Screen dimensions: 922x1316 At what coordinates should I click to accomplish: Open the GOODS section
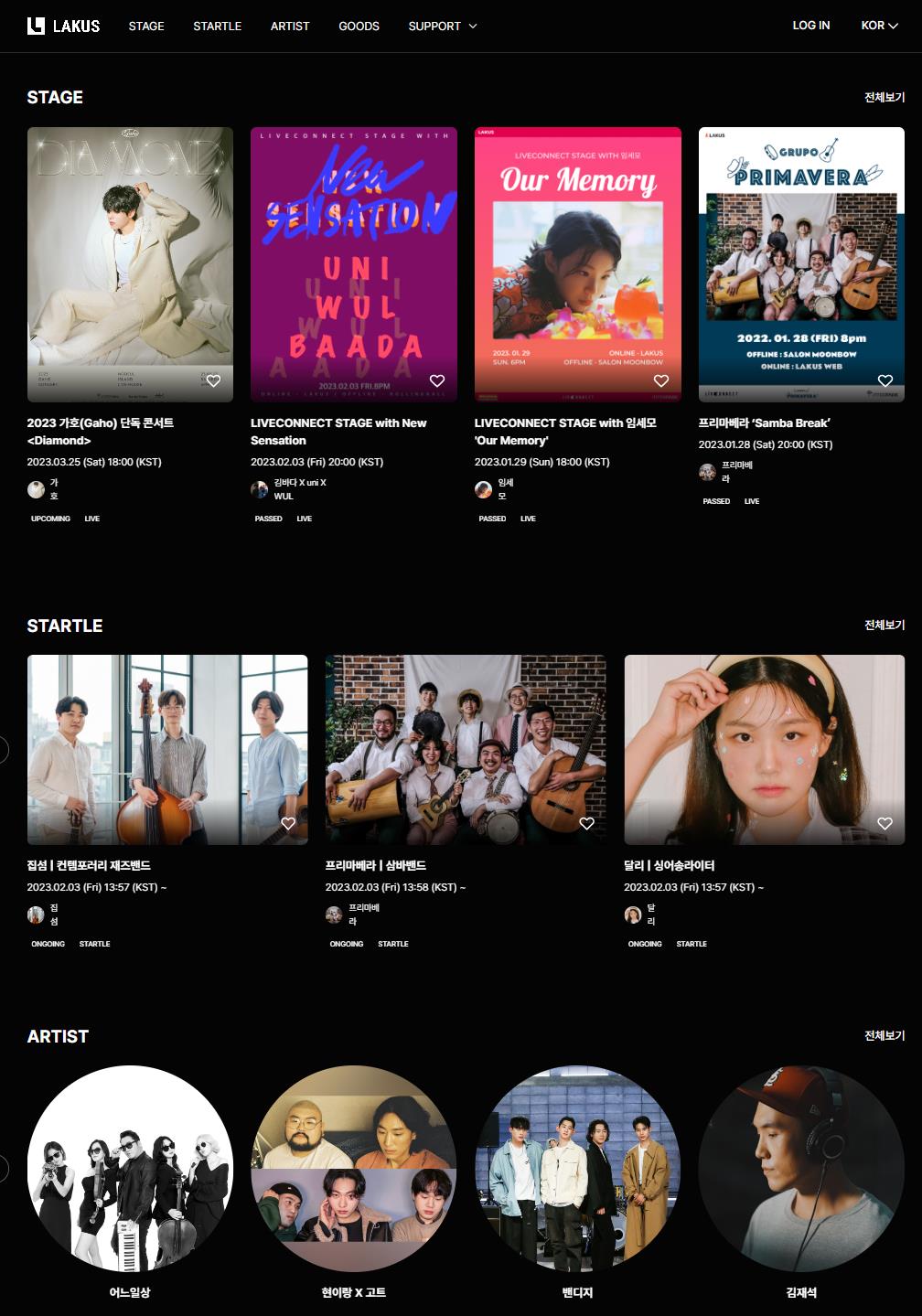(359, 26)
